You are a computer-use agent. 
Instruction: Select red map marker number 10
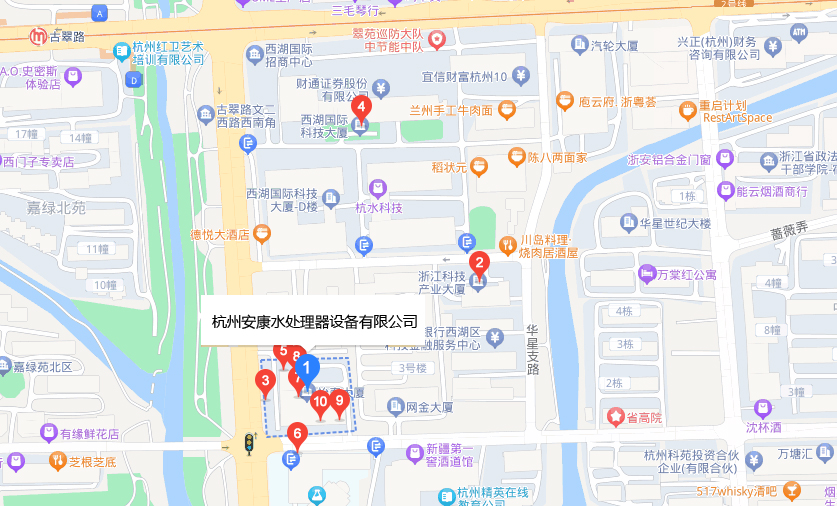pos(320,403)
